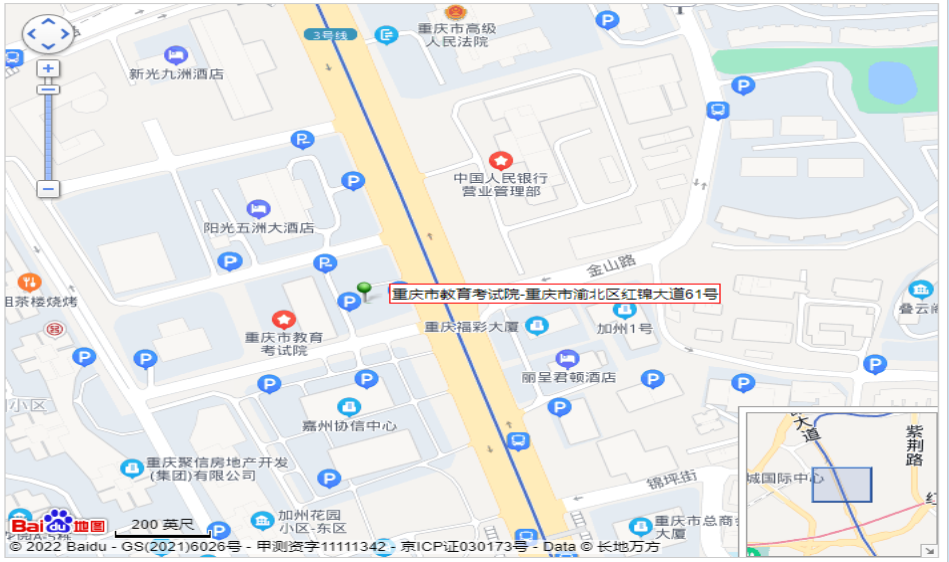Open the 中国人民银行营业管理部 map marker
Screen dimensions: 949x562
[500, 160]
